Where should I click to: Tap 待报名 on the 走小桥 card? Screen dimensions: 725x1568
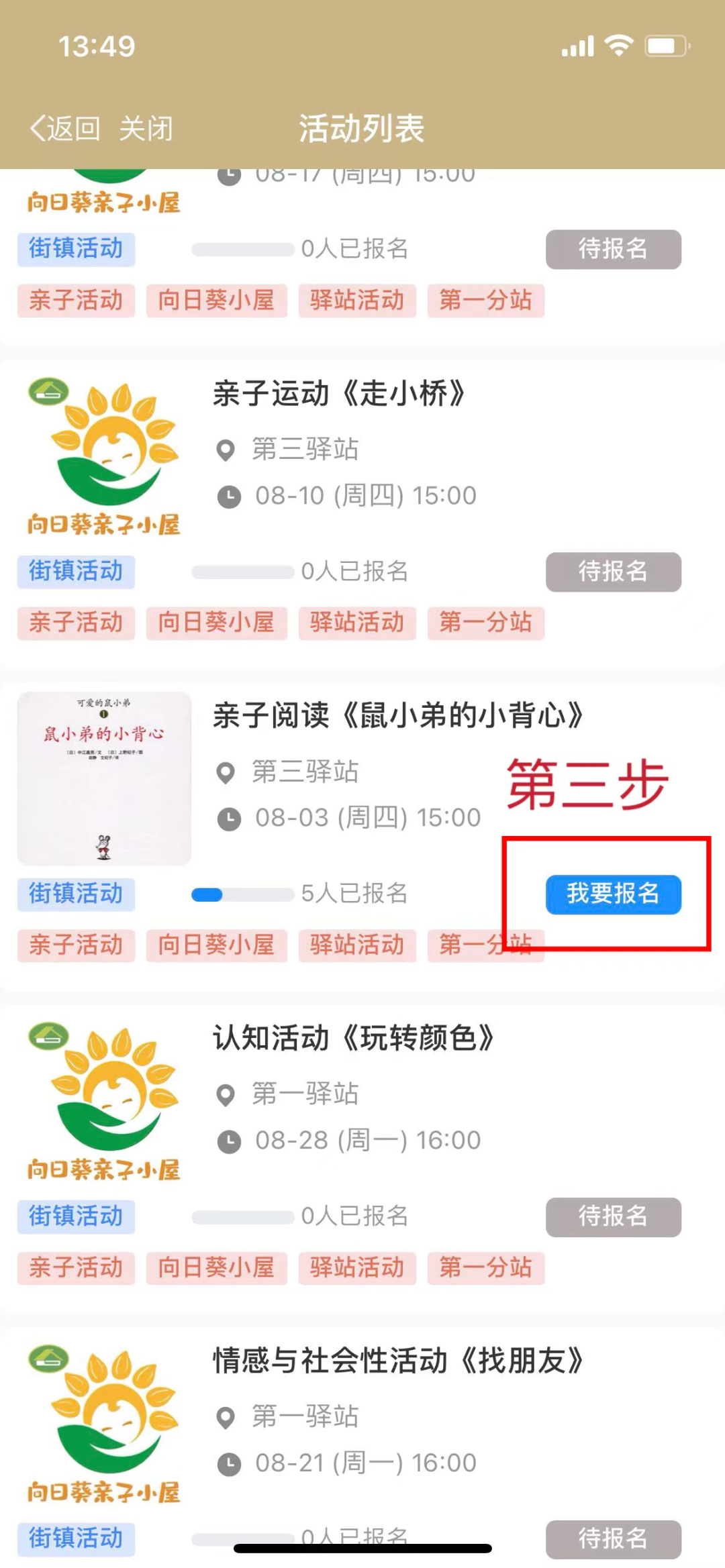[x=613, y=572]
